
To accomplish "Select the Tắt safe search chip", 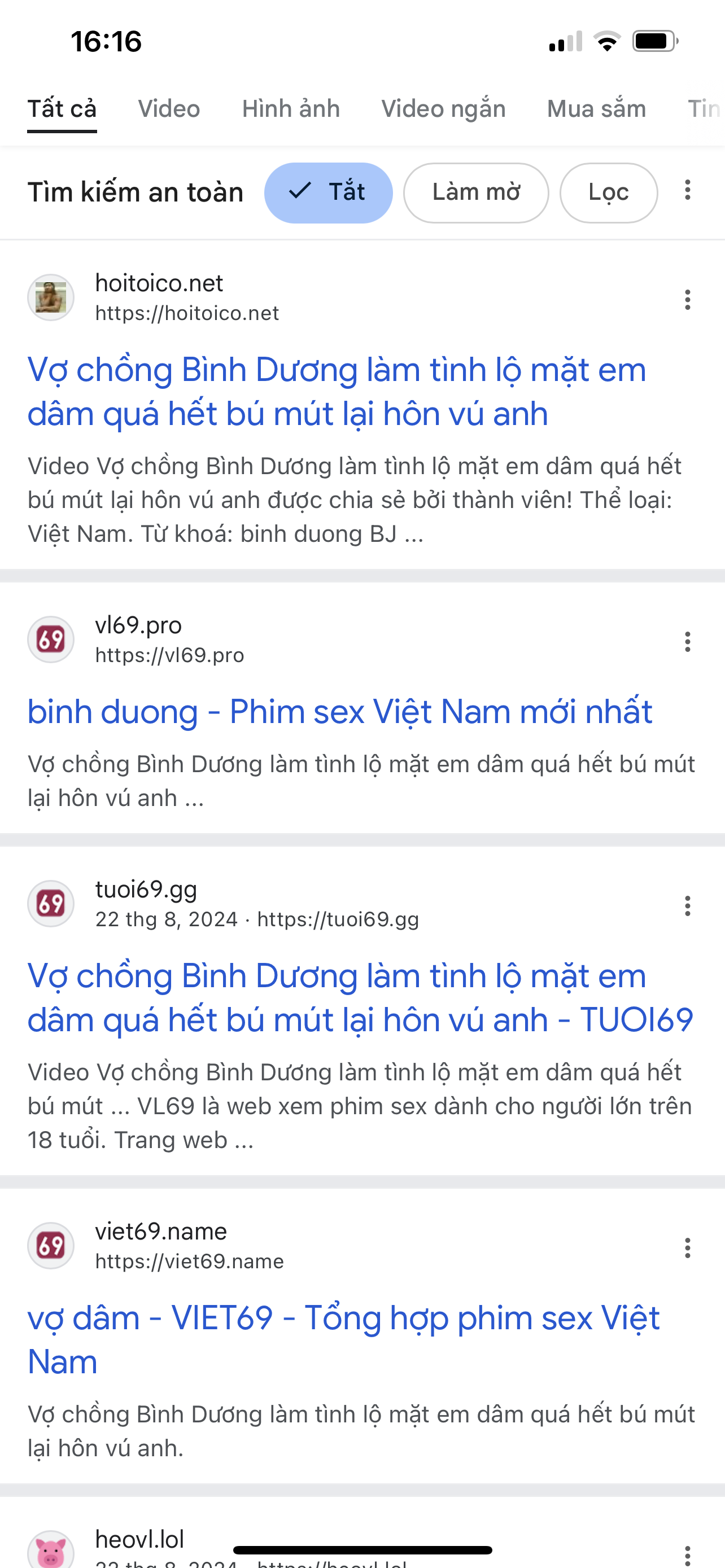I will coord(328,192).
